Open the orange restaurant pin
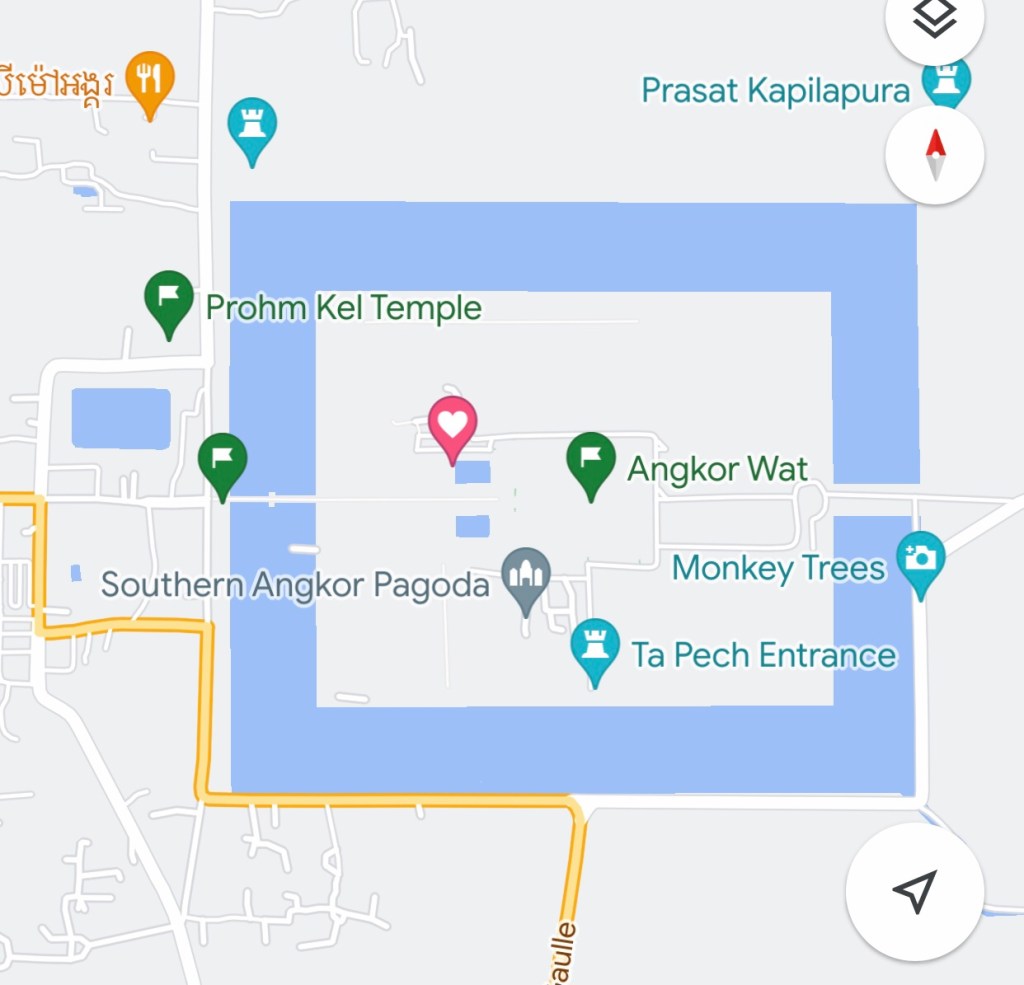 (x=150, y=80)
